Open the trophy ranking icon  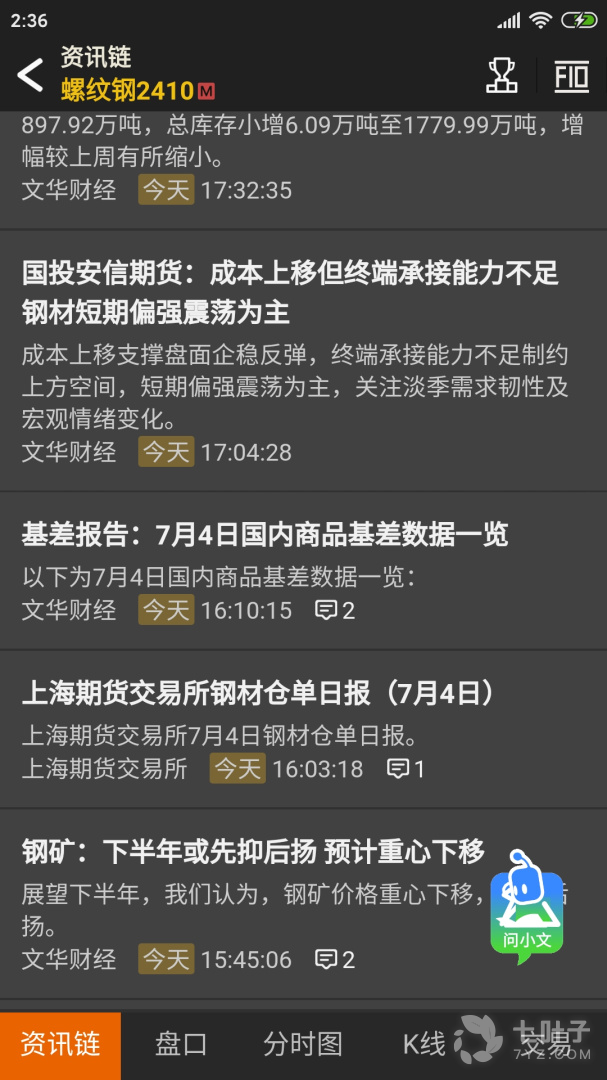tap(502, 75)
